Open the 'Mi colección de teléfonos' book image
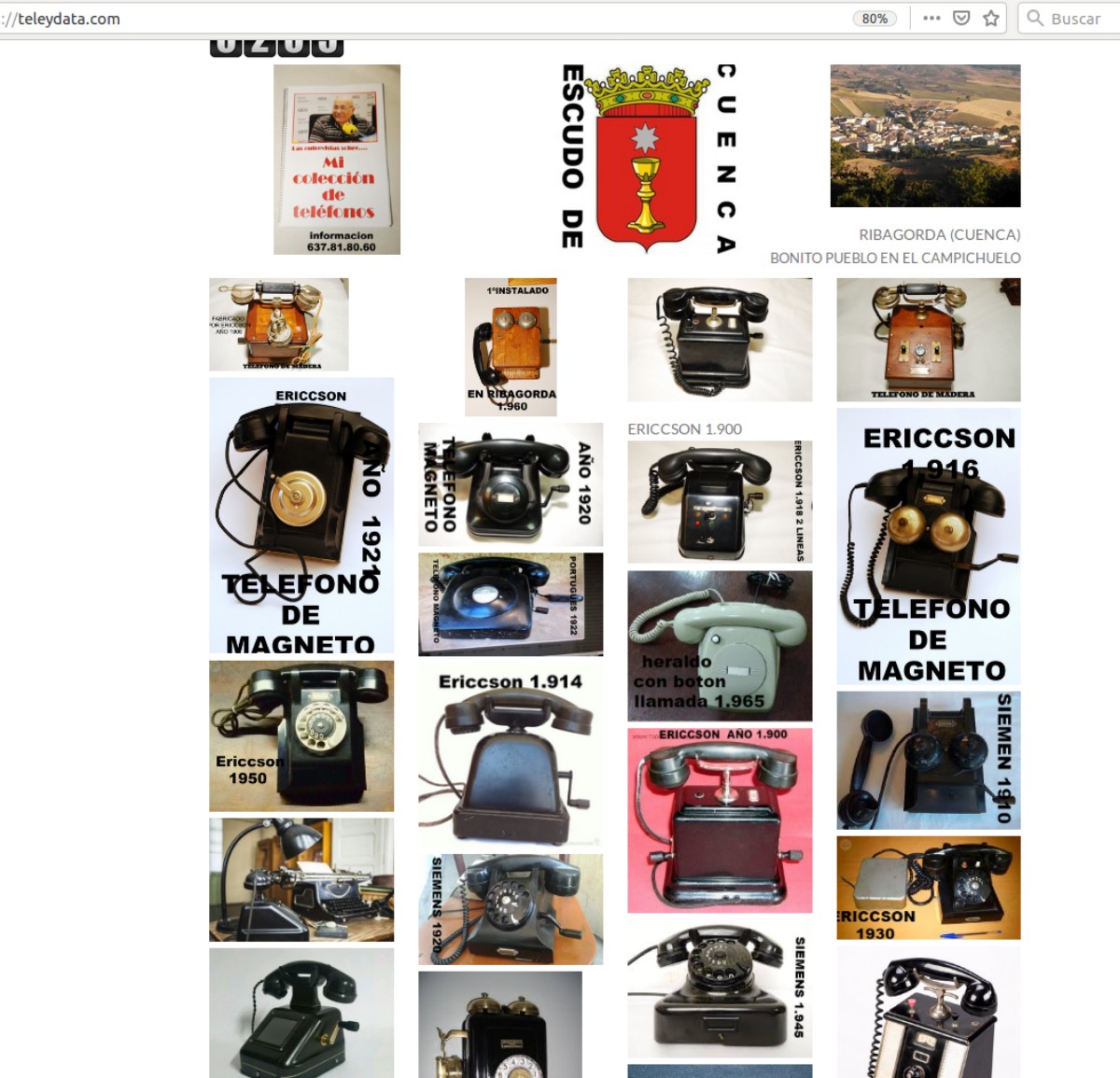The height and width of the screenshot is (1078, 1120). [x=337, y=160]
